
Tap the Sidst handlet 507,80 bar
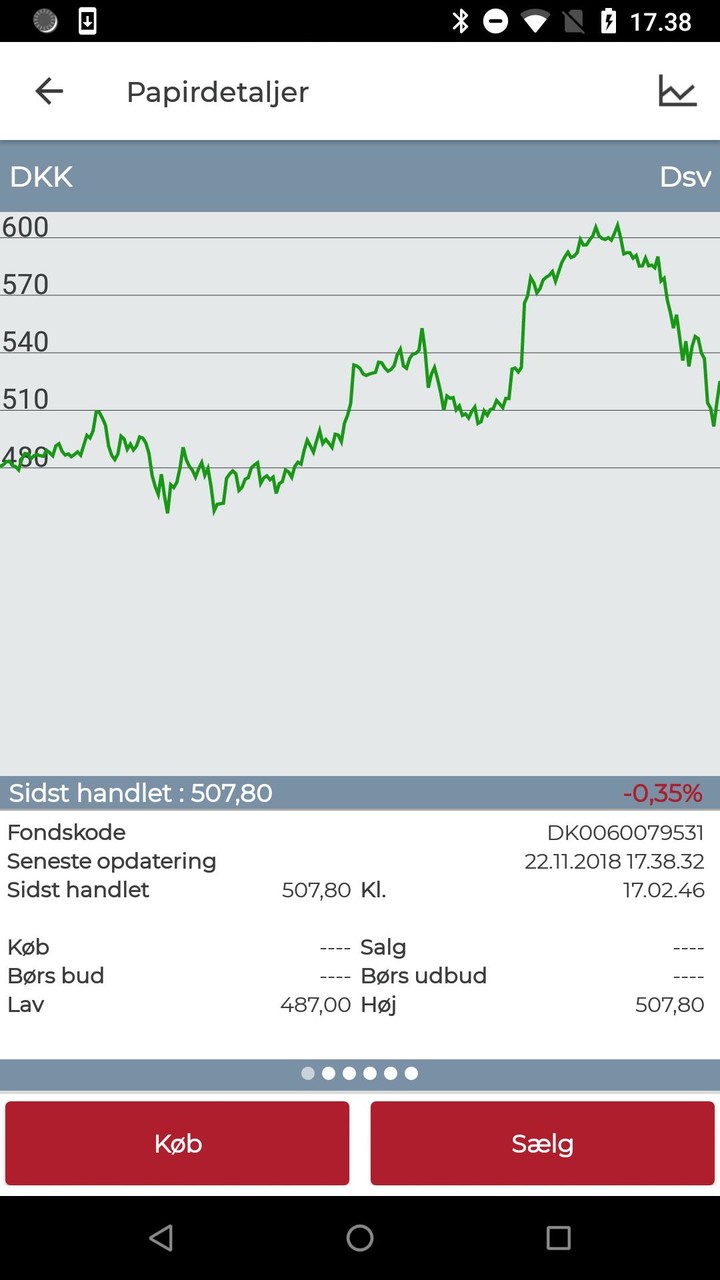click(x=138, y=792)
